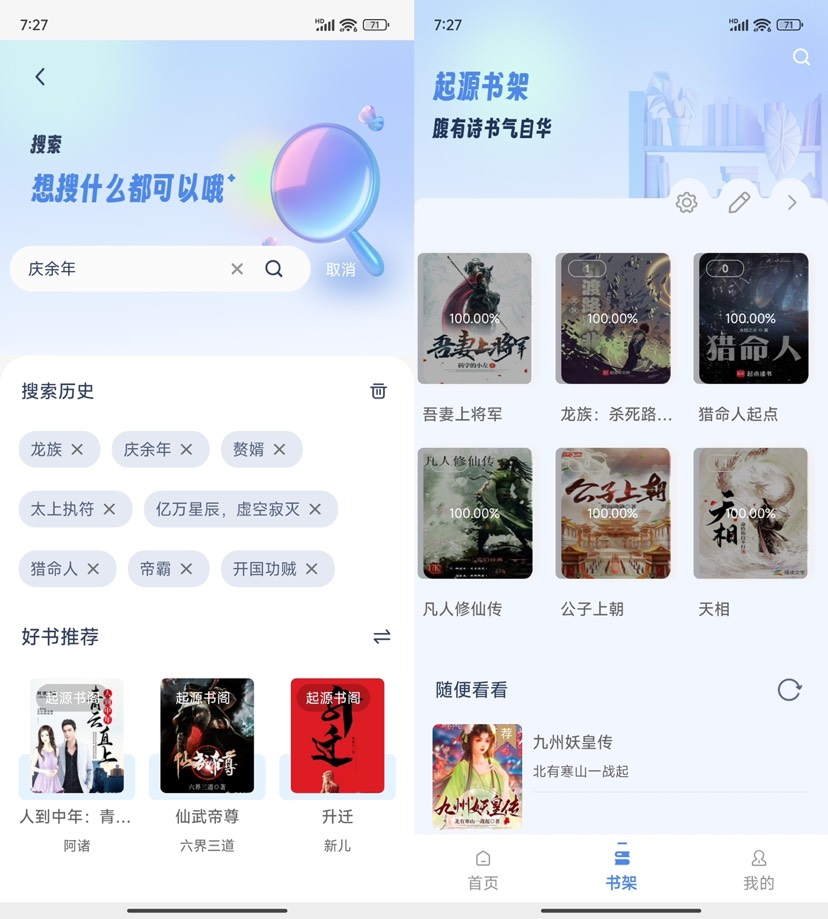Open bookshelf settings via the gear icon
The image size is (828, 919).
pos(686,201)
